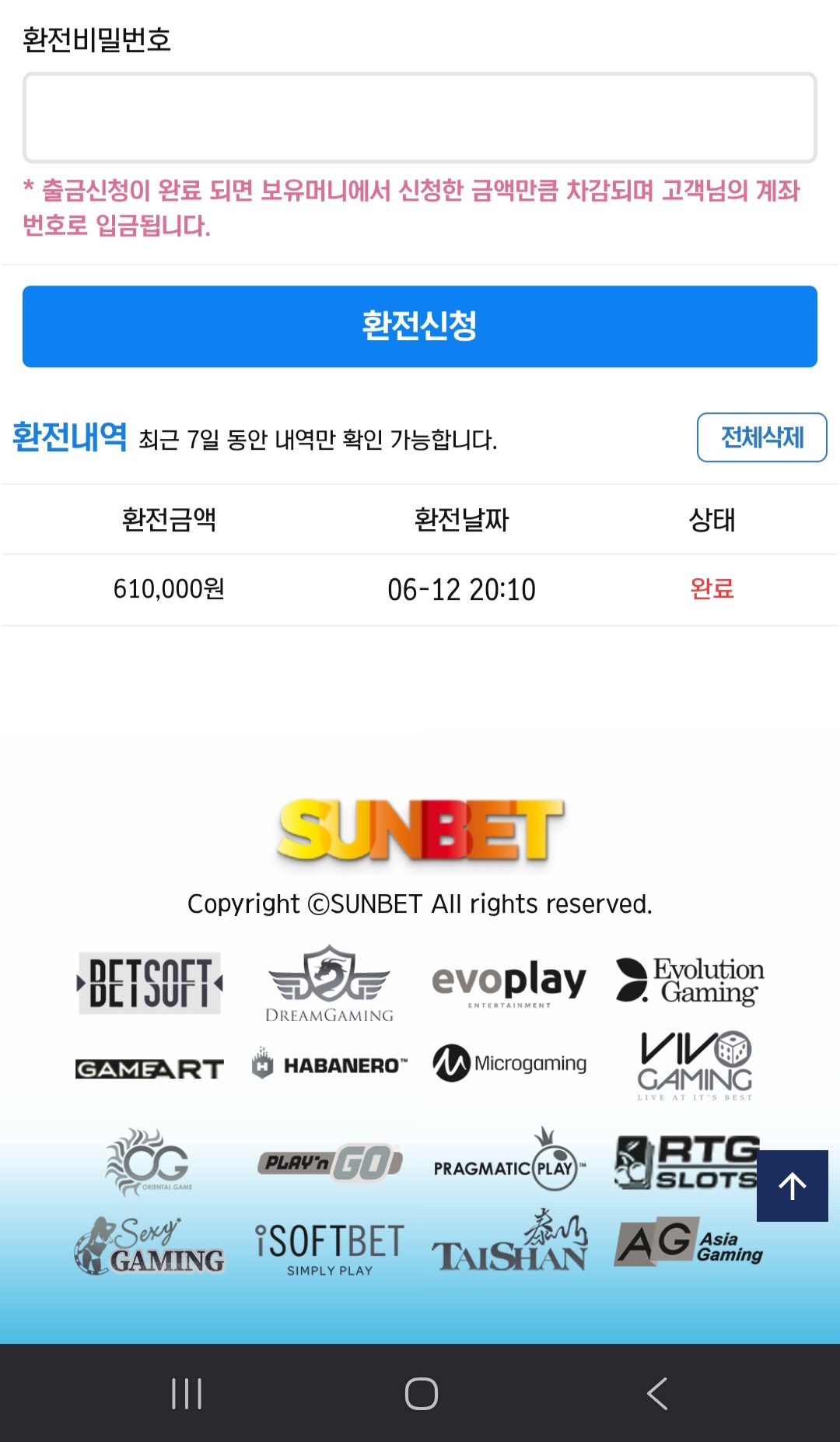Open recent apps from the navigation bar

187,1393
